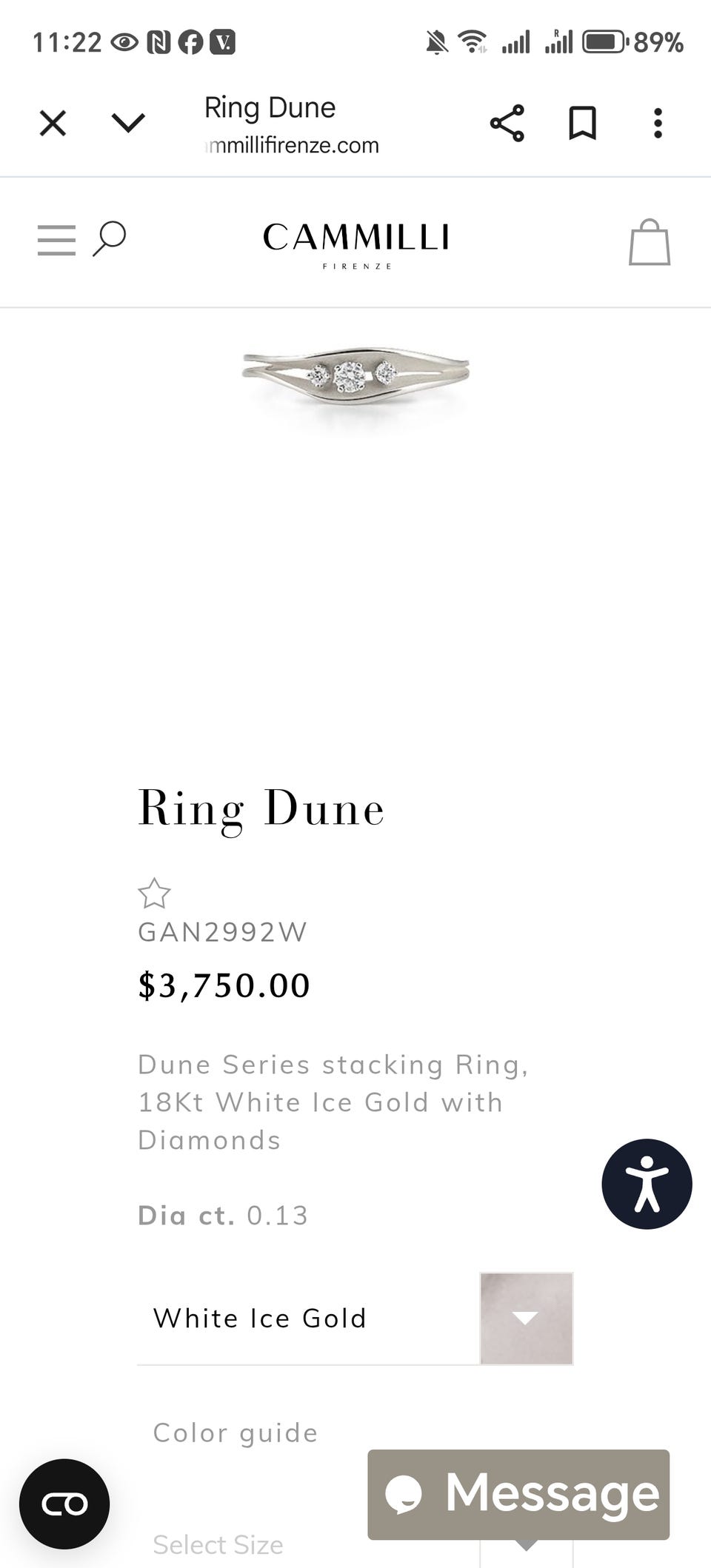Image resolution: width=711 pixels, height=1568 pixels.
Task: Open the browser overflow menu
Action: [x=658, y=123]
